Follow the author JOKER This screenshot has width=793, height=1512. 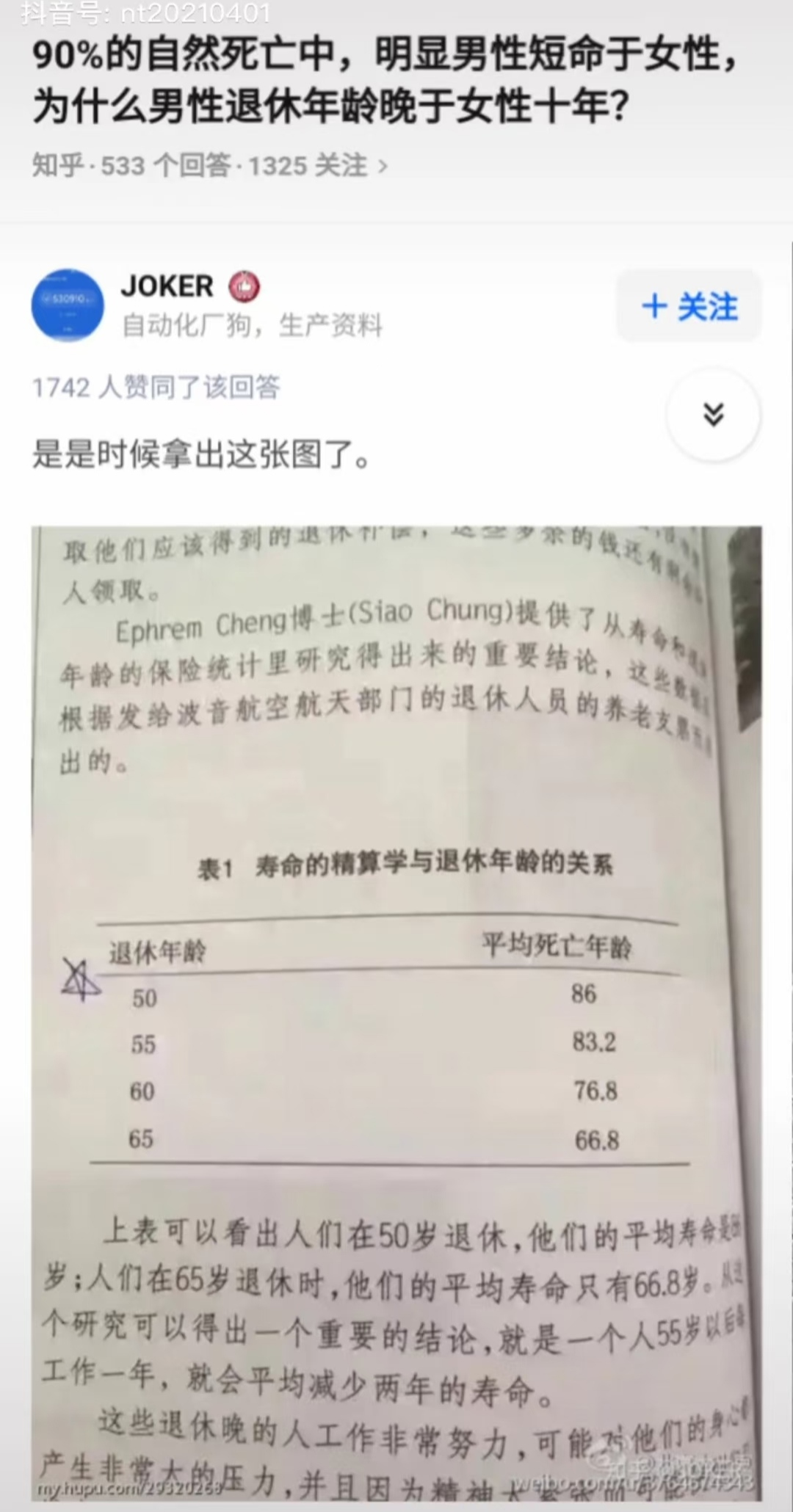pyautogui.click(x=689, y=306)
